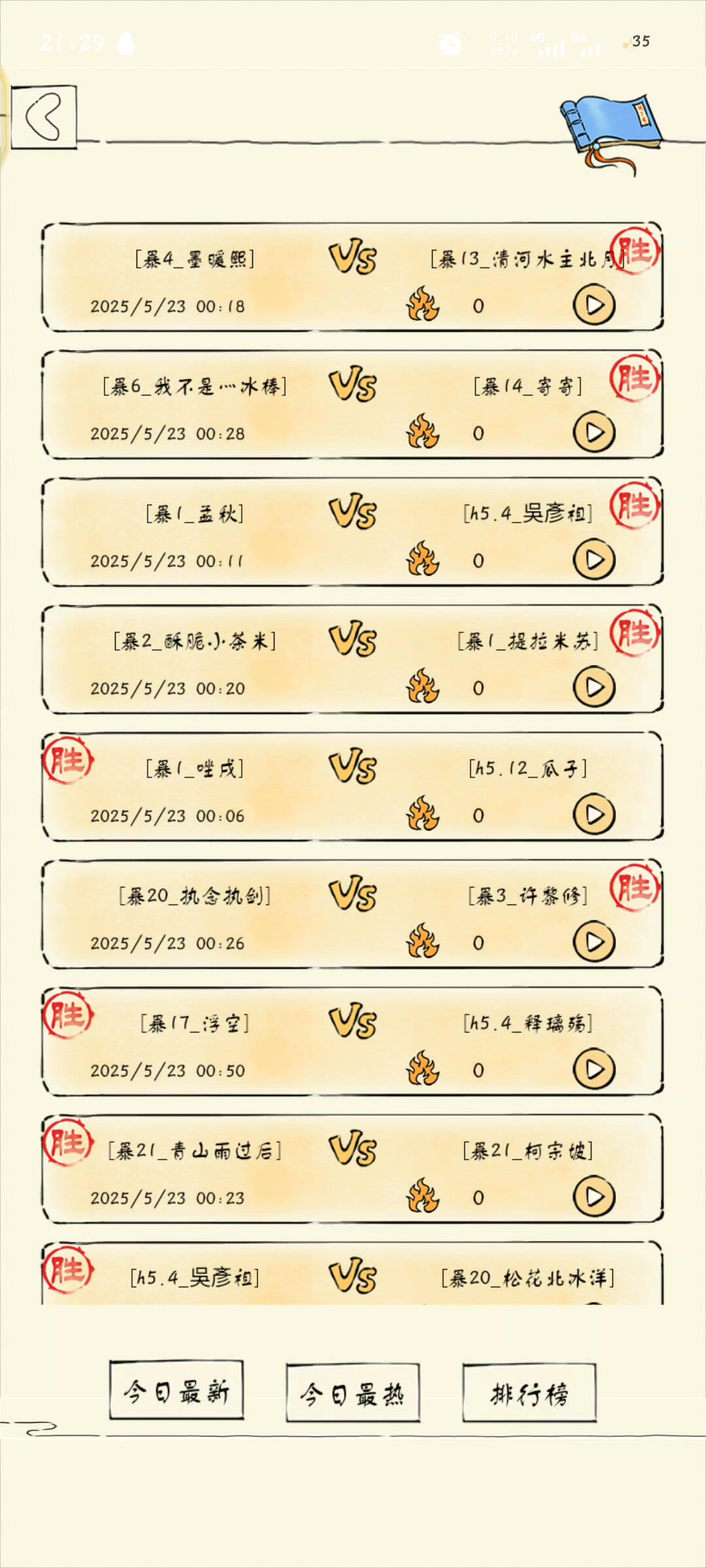
Task: Play the 暴20_执念执剑 match replay
Action: coord(594,942)
